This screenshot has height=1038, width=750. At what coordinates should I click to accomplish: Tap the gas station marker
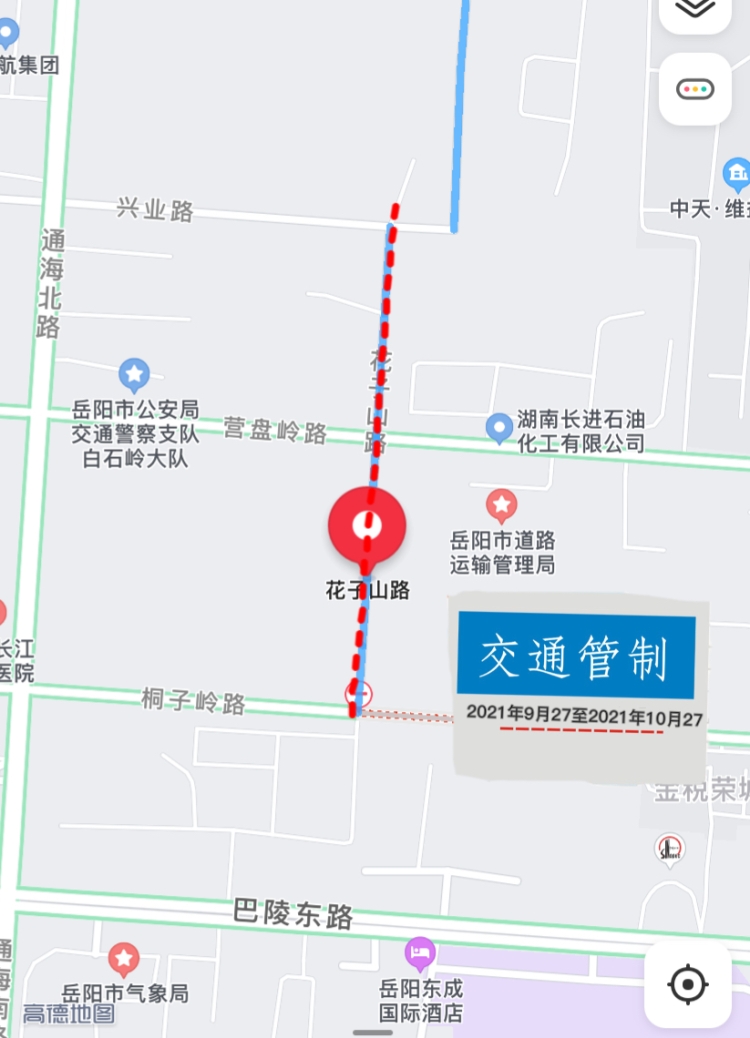coord(669,849)
